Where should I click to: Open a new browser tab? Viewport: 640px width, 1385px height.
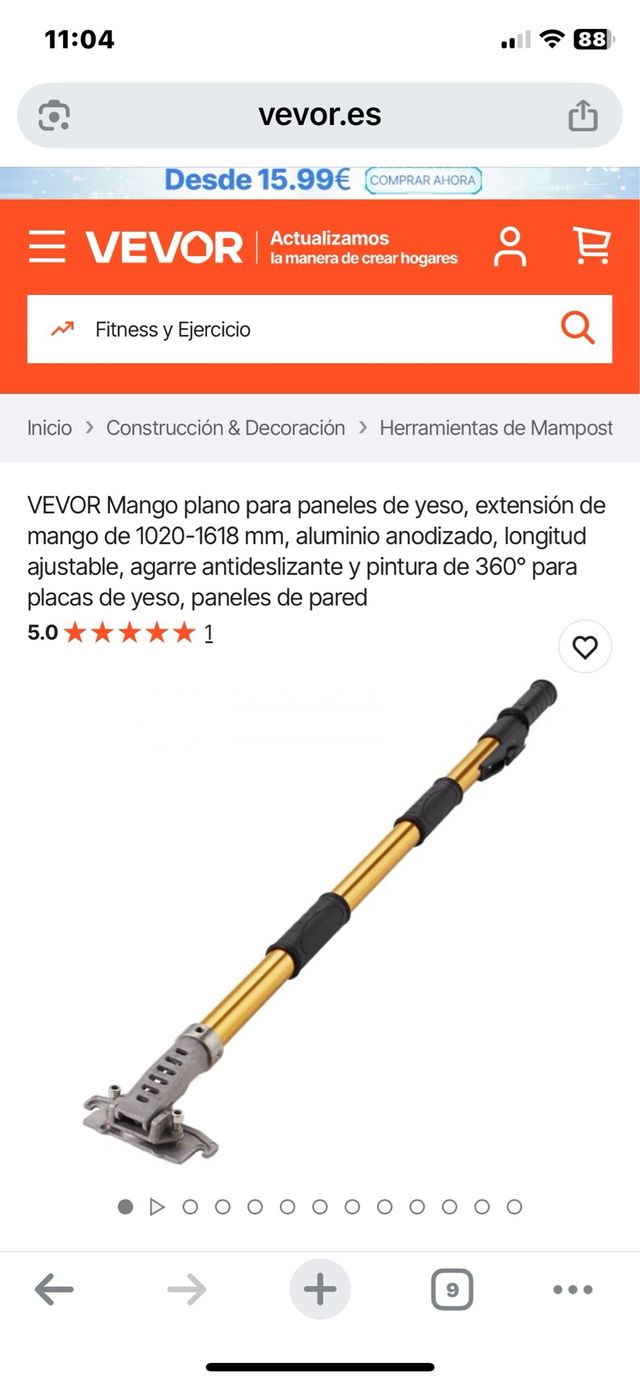tap(320, 1290)
